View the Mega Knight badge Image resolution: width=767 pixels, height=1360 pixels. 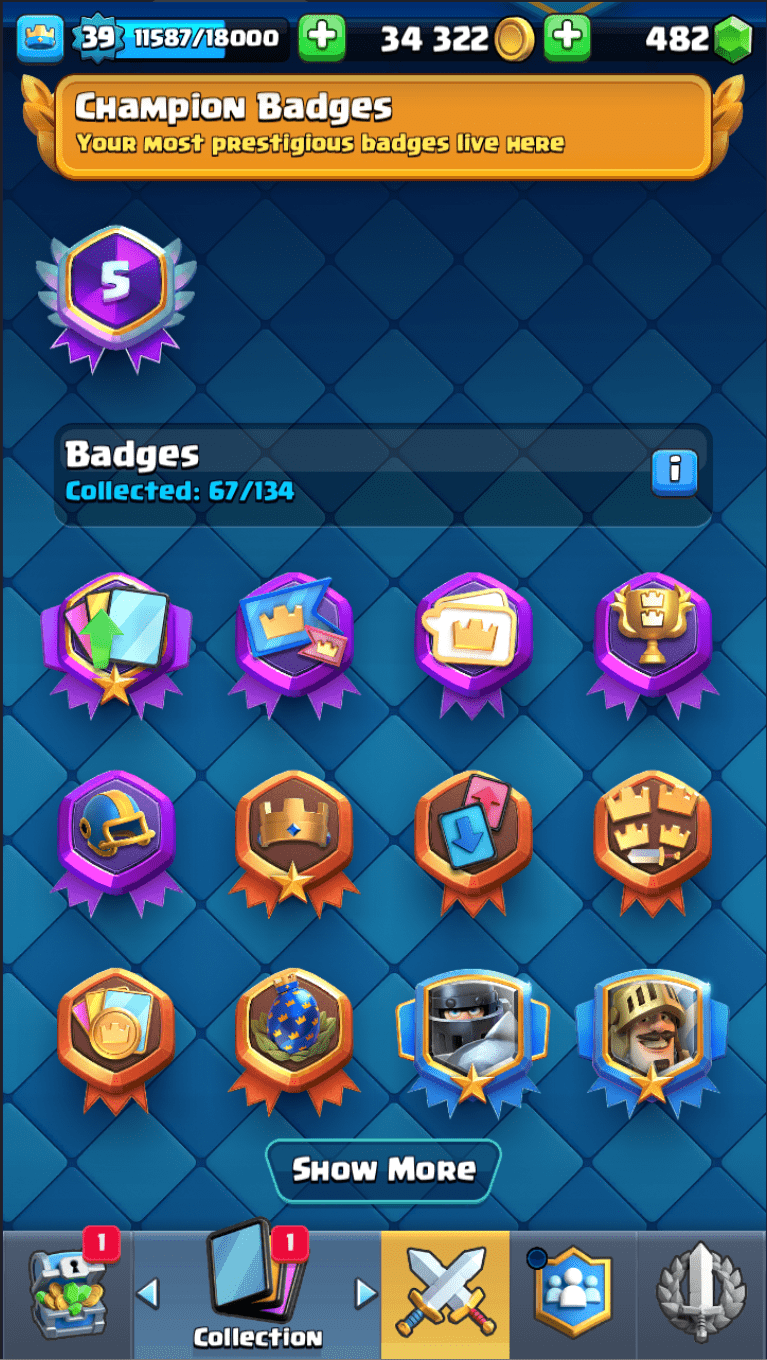pos(471,1030)
